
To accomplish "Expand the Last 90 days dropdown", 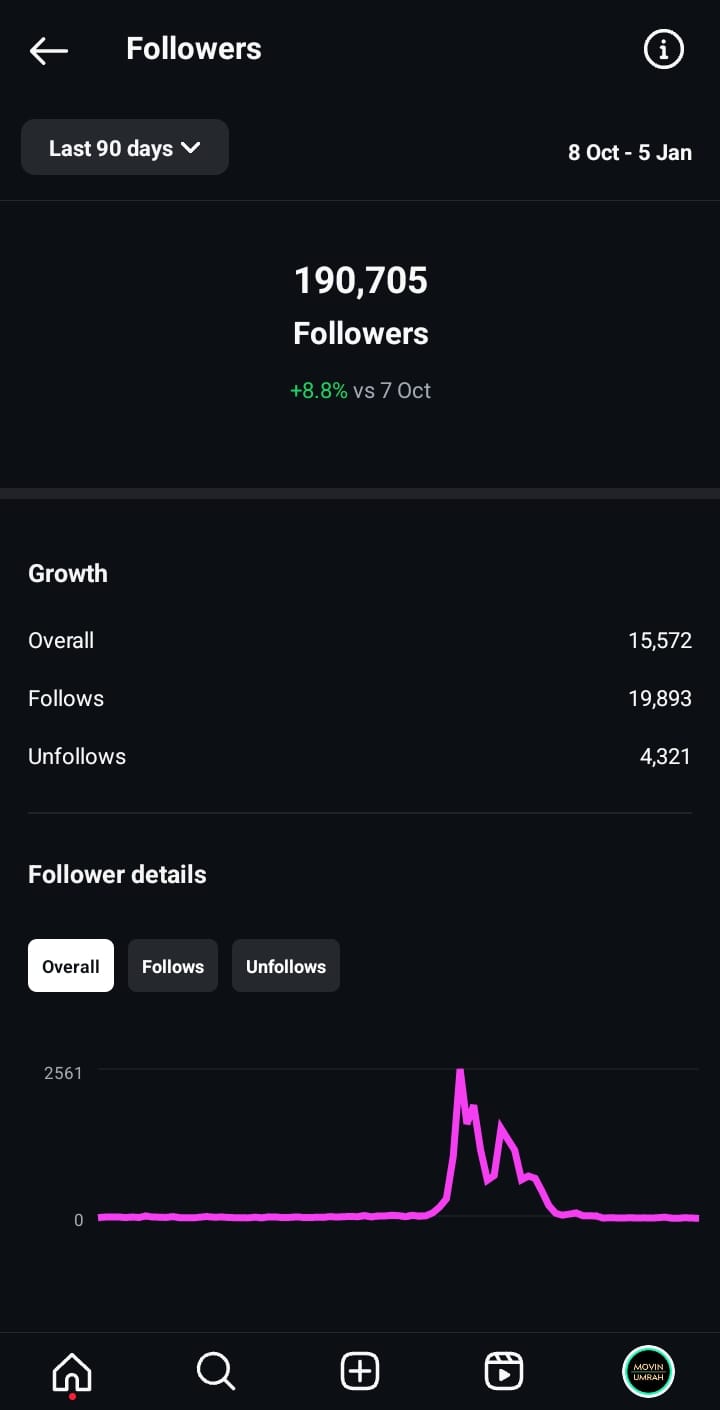I will point(125,148).
